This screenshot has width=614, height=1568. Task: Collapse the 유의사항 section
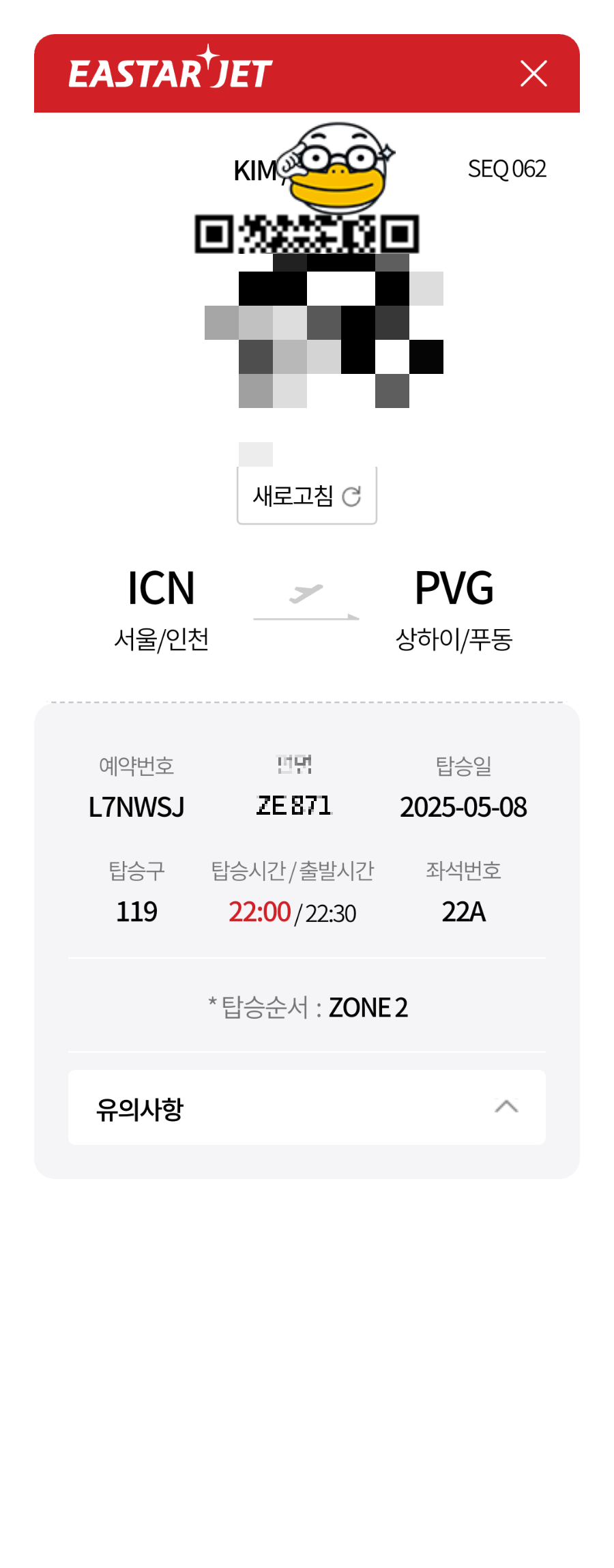[x=307, y=1107]
